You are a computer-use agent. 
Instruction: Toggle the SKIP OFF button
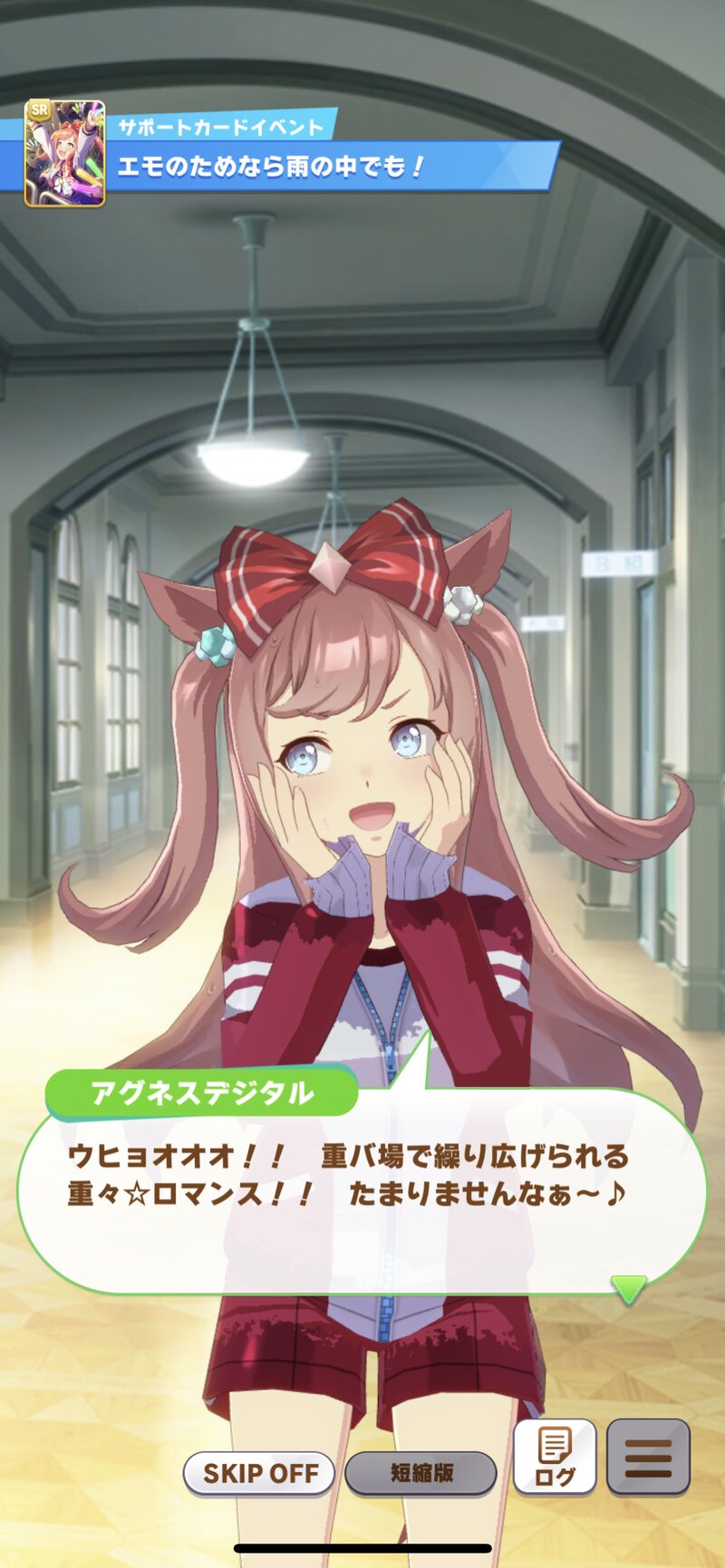click(259, 1473)
